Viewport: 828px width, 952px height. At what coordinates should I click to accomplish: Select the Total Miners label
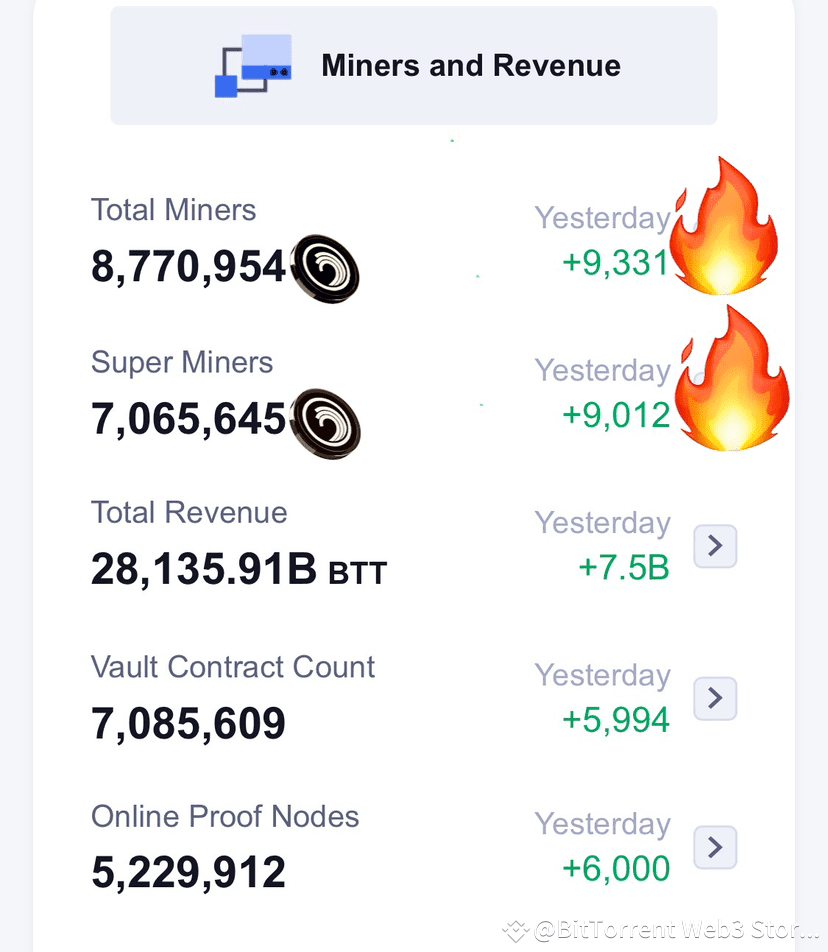coord(174,210)
